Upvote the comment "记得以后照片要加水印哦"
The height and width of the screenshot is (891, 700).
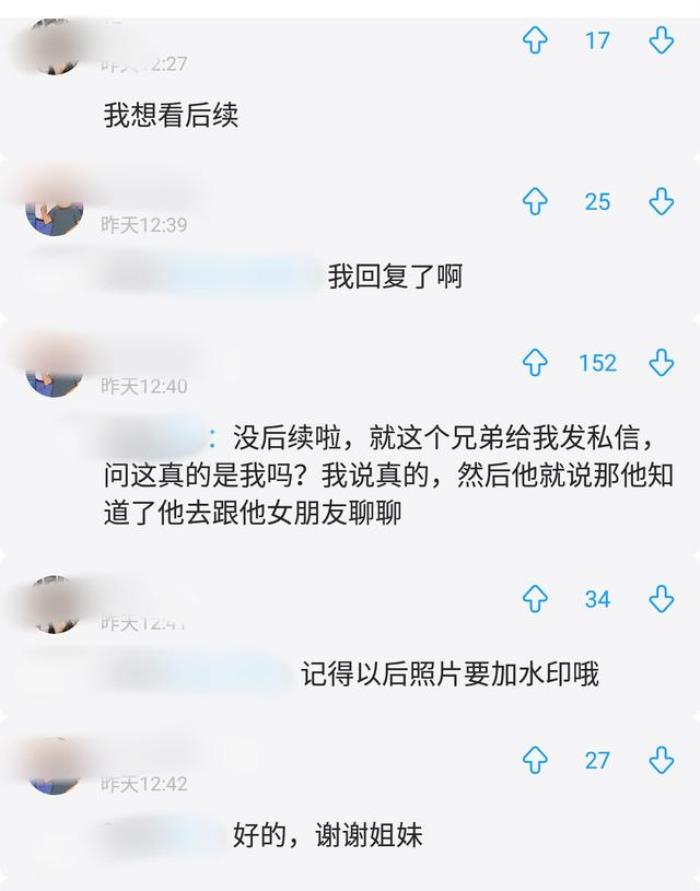(536, 599)
